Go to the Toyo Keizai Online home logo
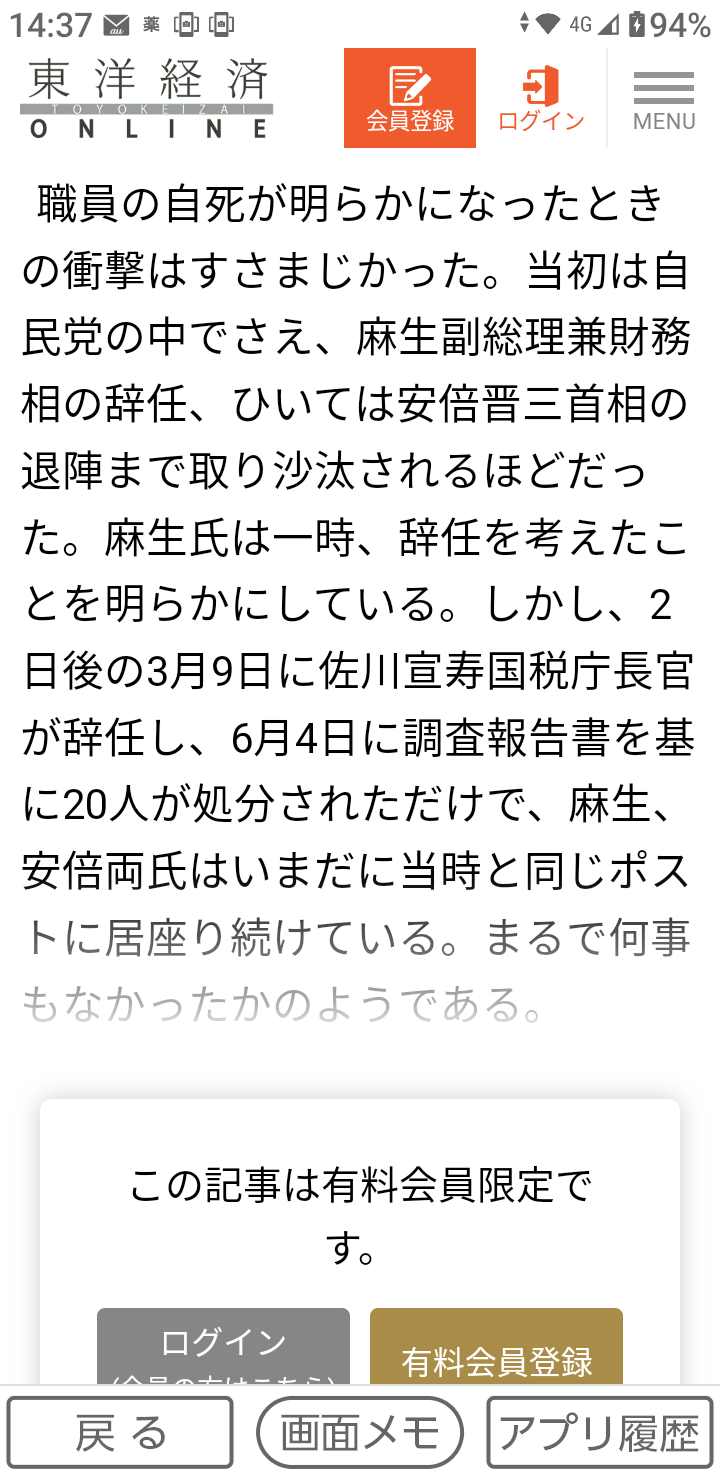The height and width of the screenshot is (1480, 720). [147, 99]
